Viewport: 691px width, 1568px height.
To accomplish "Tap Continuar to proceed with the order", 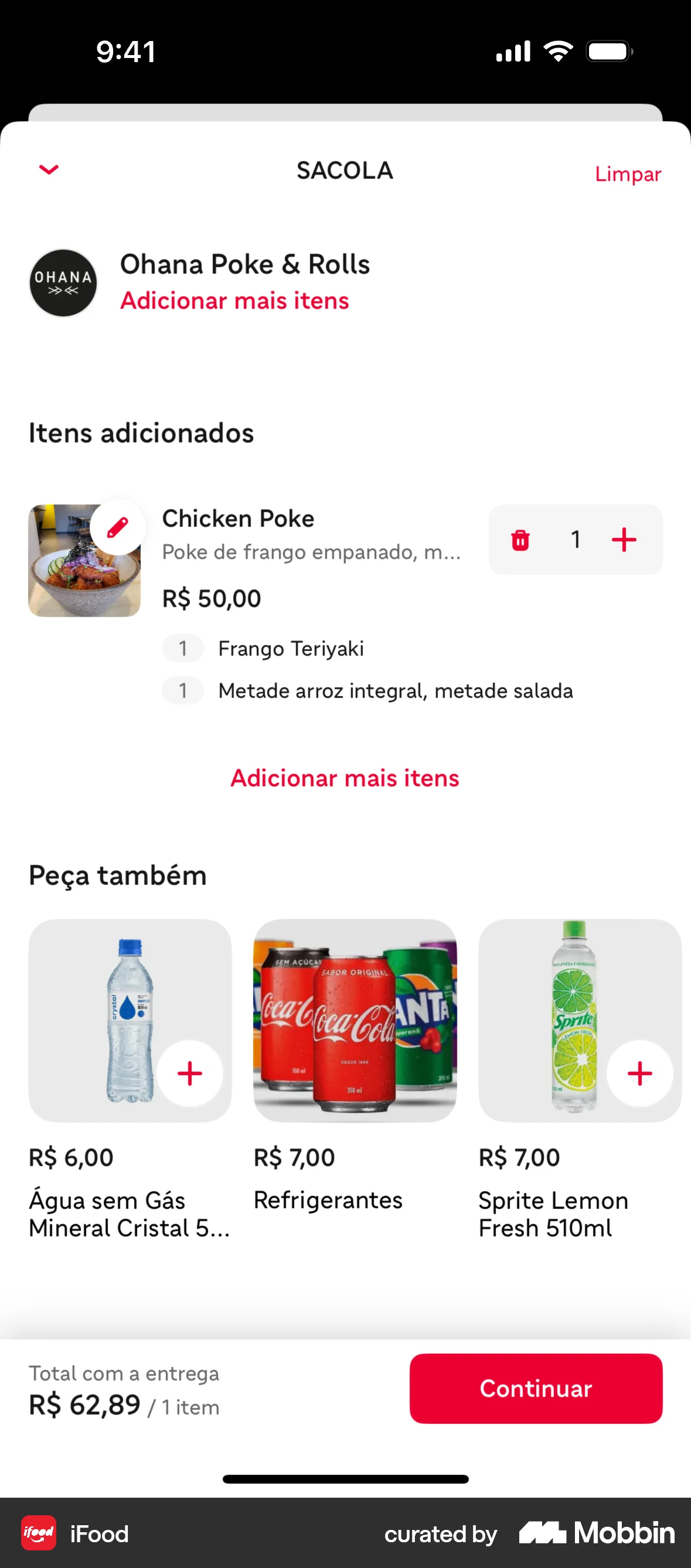I will coord(536,1389).
